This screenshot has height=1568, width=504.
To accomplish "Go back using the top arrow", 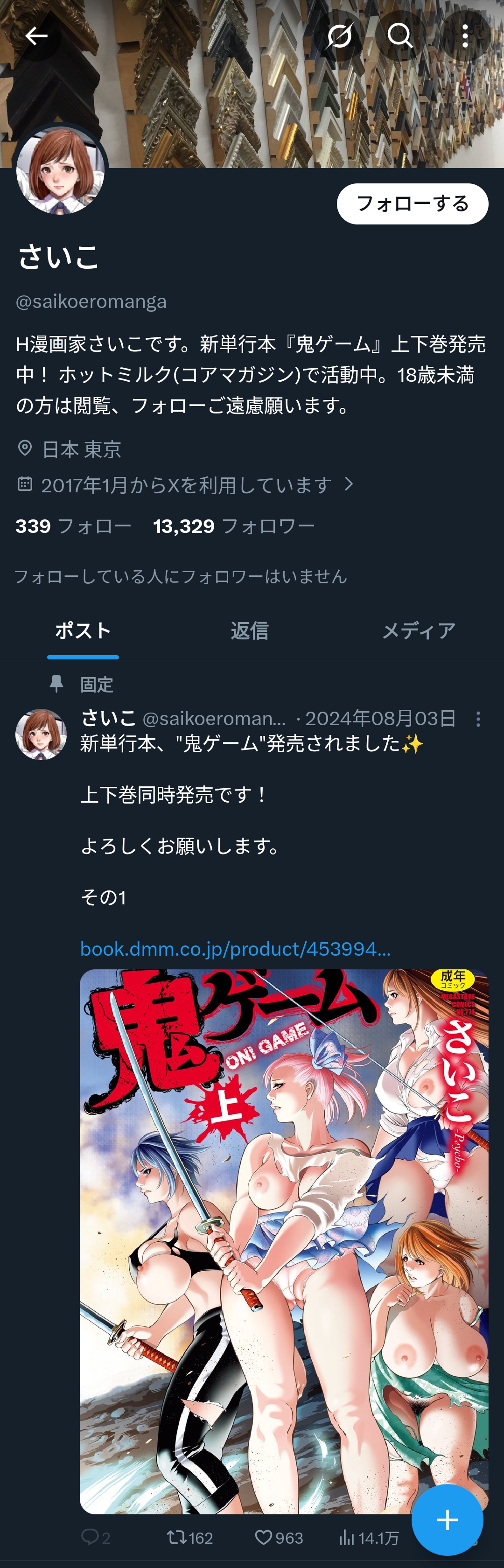I will 36,36.
